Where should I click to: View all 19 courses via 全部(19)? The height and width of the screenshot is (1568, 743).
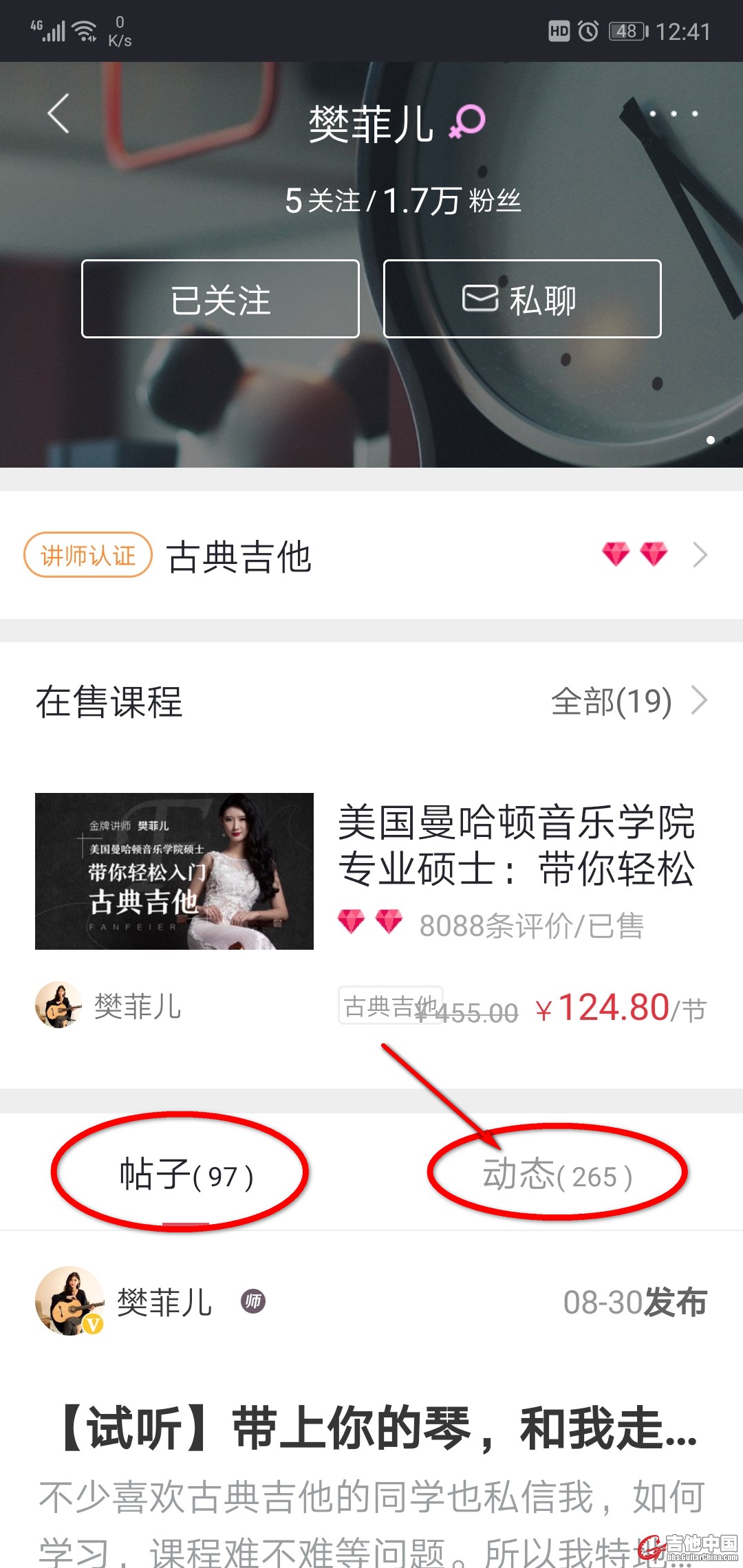pyautogui.click(x=627, y=701)
